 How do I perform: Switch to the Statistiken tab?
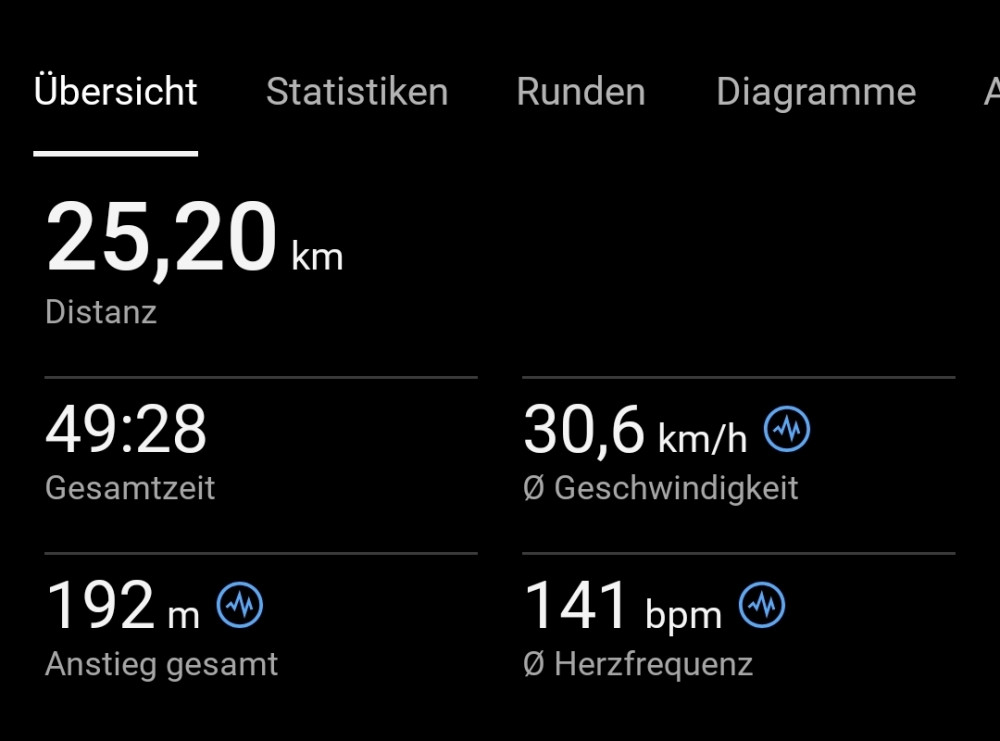(357, 93)
